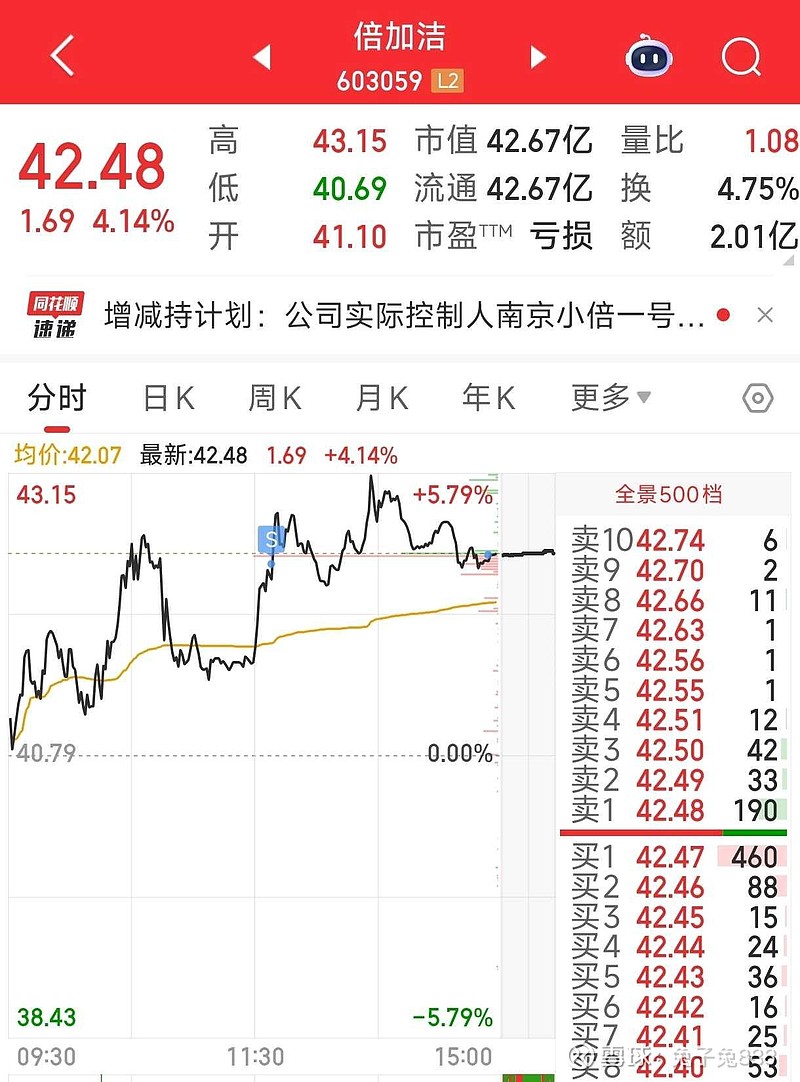Expand the 更多 chart options
The width and height of the screenshot is (800, 1082).
click(610, 399)
